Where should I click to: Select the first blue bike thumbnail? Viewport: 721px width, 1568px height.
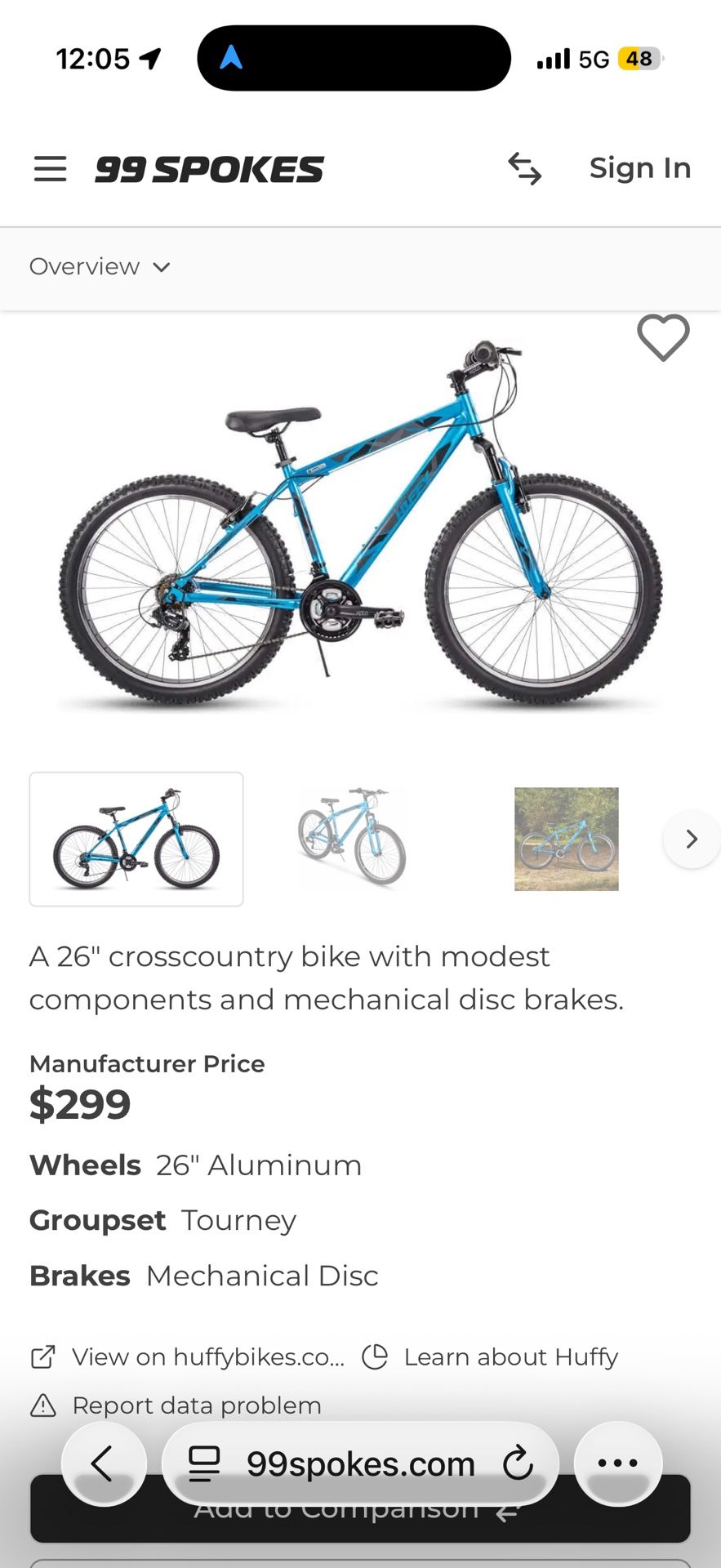[x=136, y=839]
